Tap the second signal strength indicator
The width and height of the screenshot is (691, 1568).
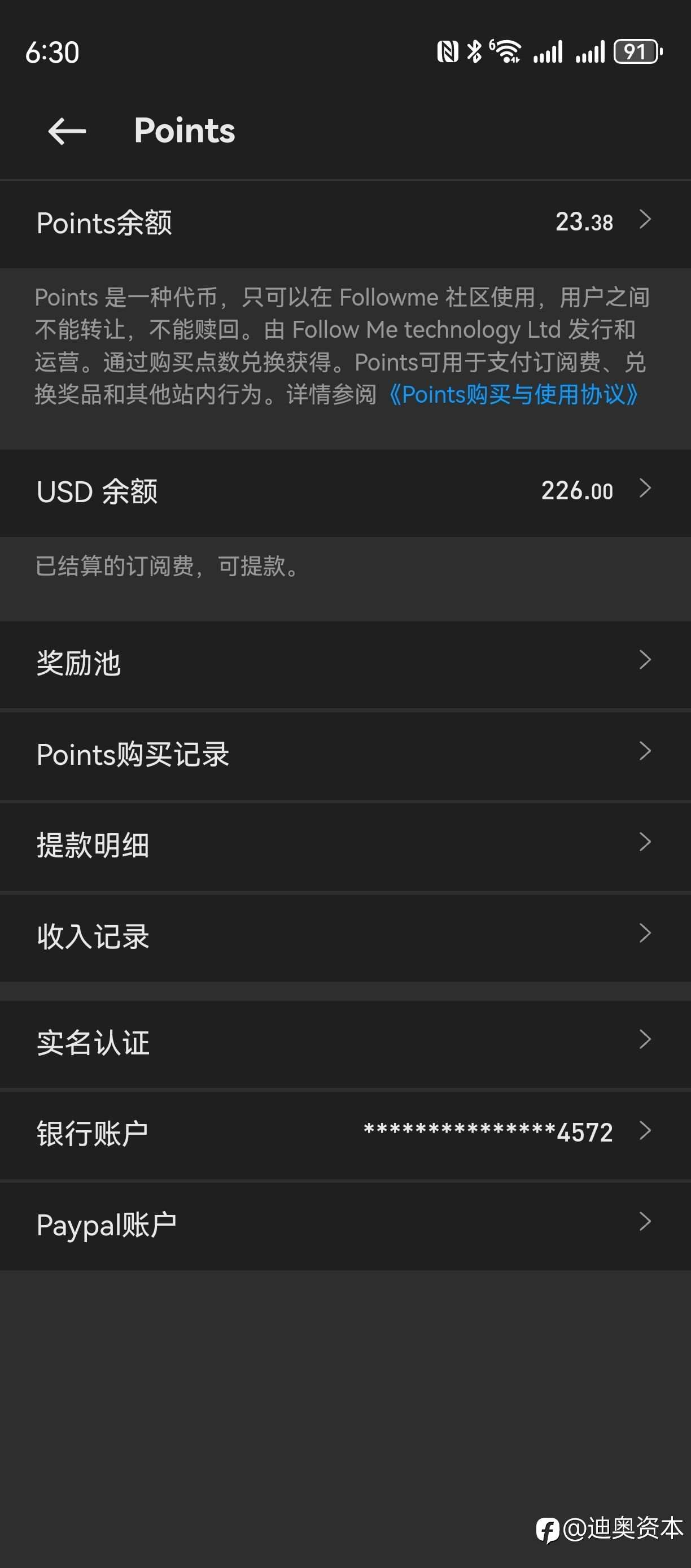[x=589, y=52]
